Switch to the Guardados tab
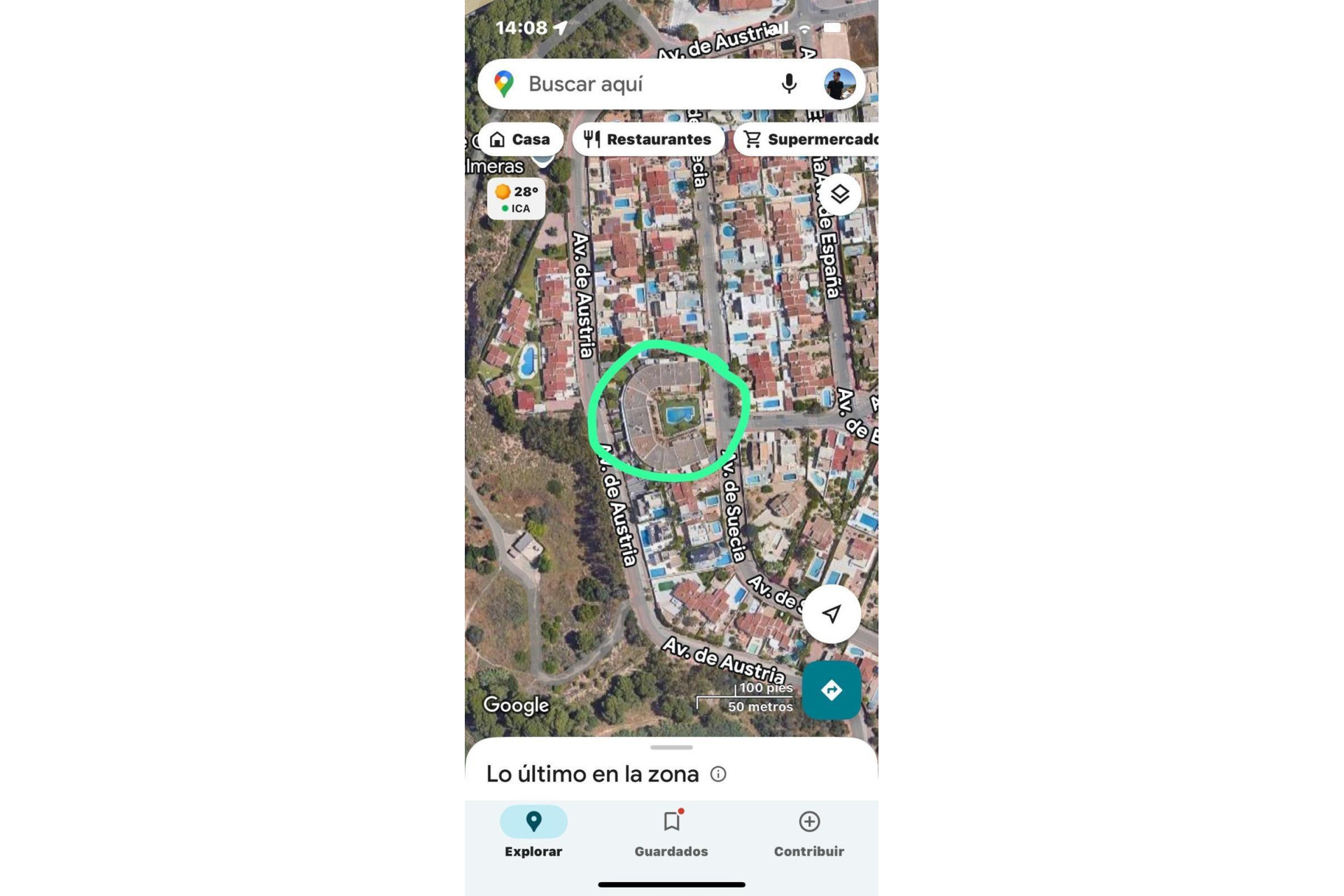 [671, 832]
